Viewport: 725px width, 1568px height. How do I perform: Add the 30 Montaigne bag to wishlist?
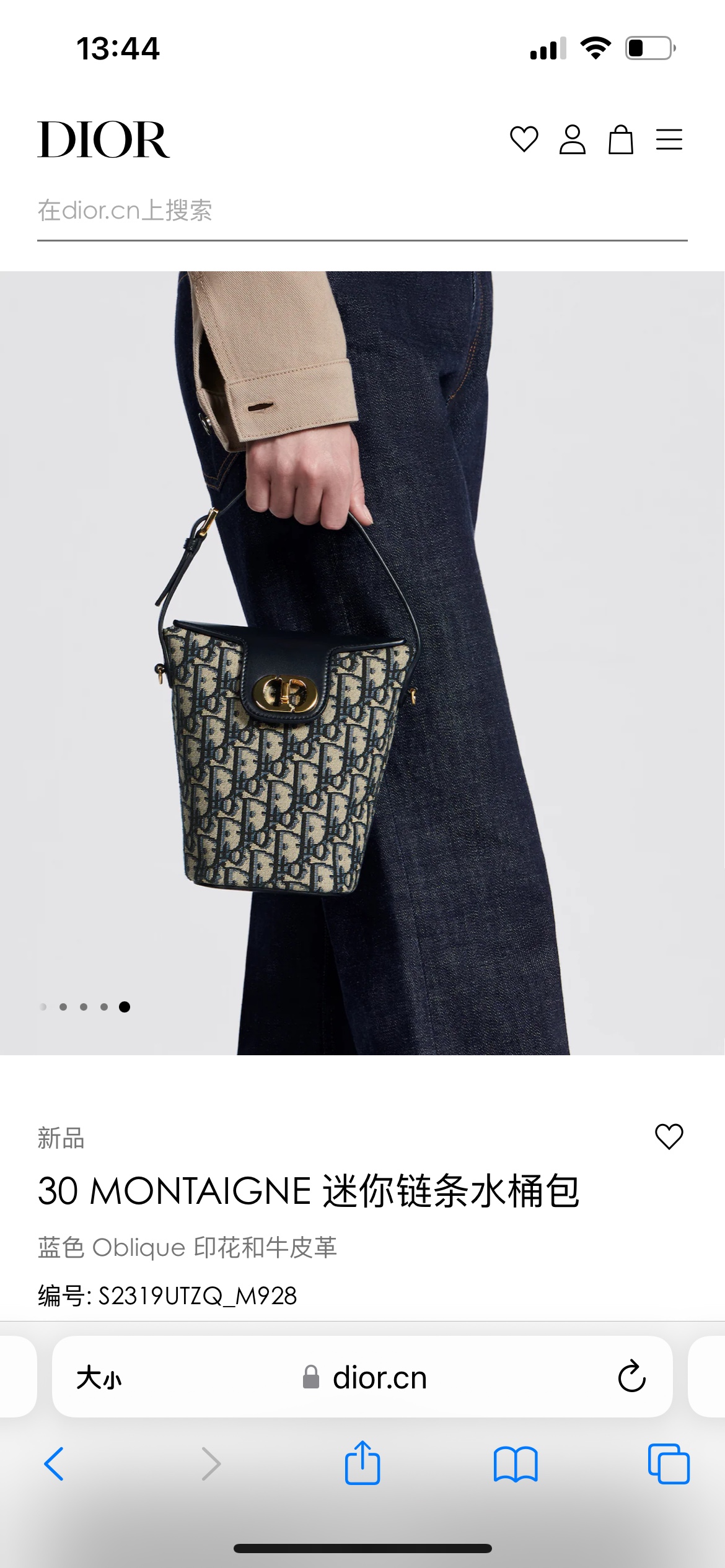click(669, 1136)
